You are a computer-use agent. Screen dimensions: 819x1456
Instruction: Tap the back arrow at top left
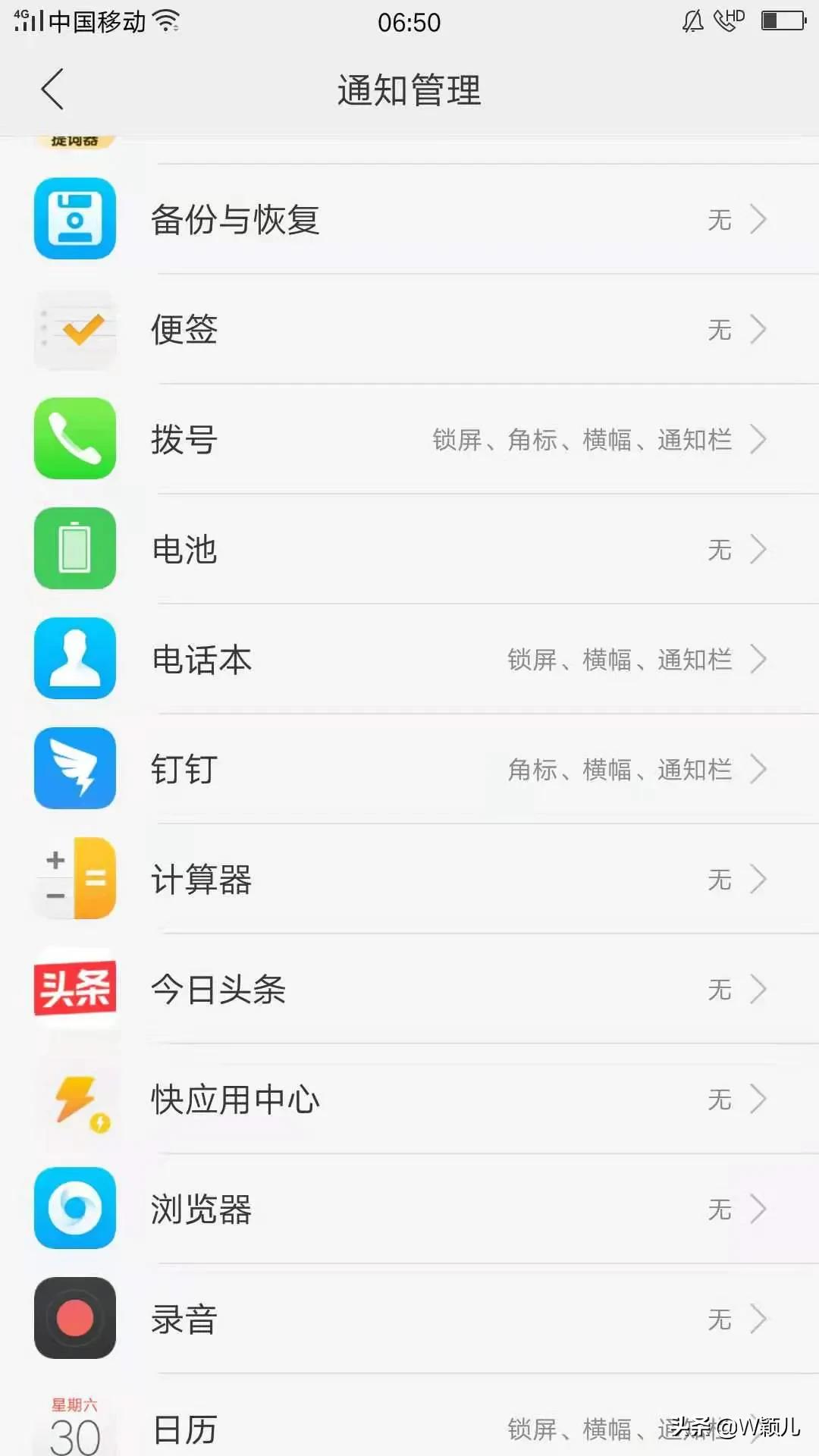(51, 89)
